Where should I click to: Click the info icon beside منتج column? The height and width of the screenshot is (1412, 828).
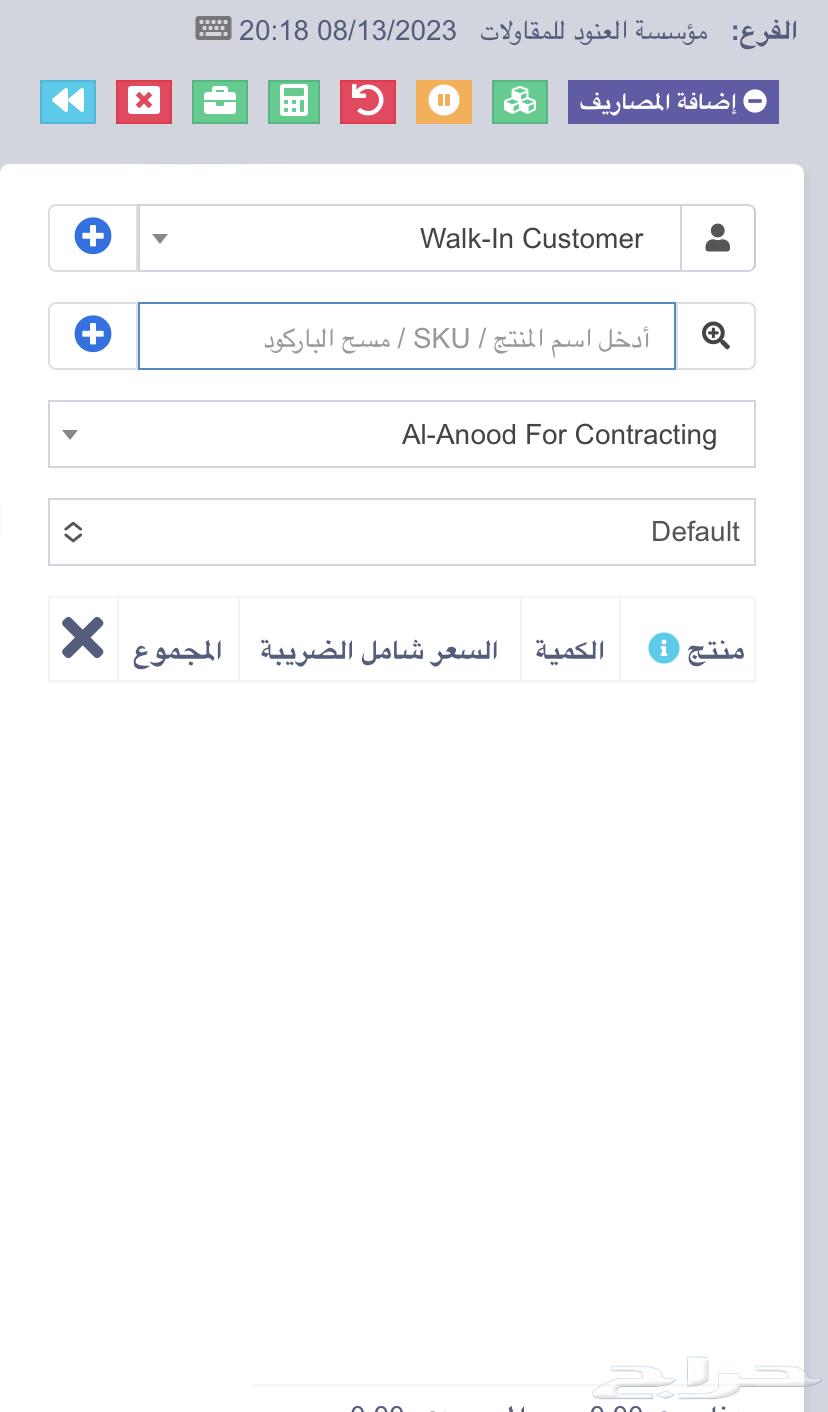(665, 648)
